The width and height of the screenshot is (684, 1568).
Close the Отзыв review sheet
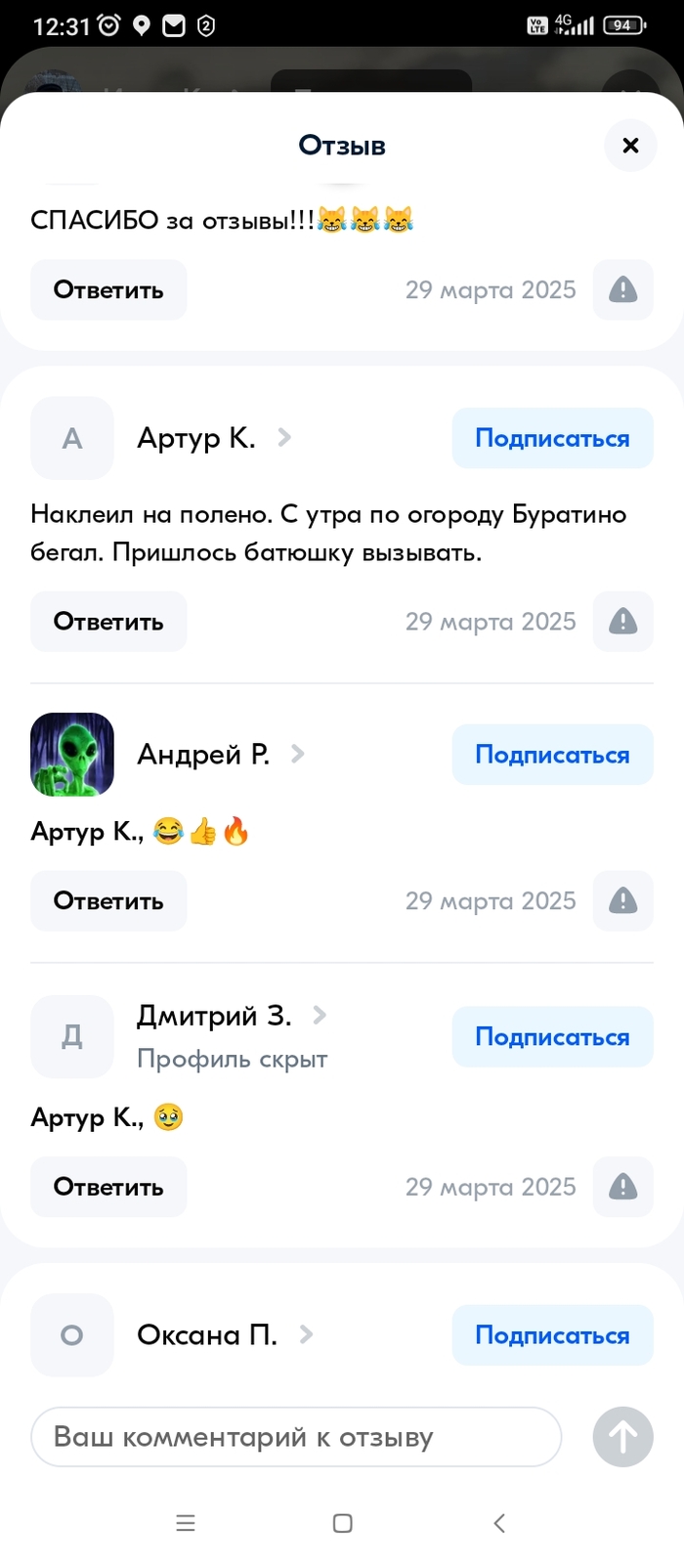(630, 146)
